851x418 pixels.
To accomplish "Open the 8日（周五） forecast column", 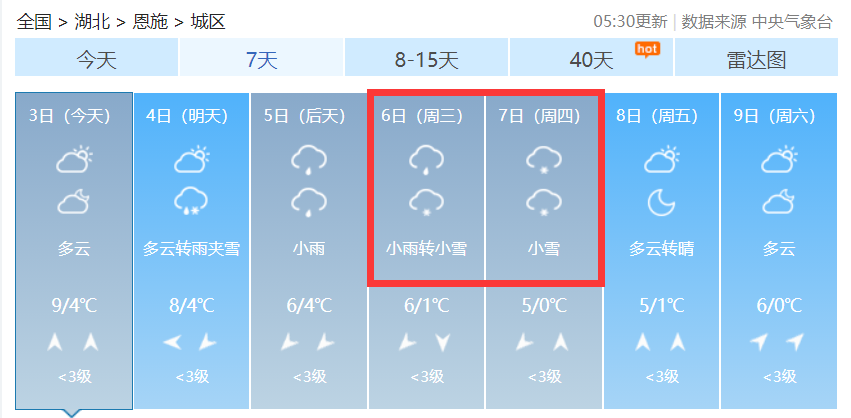I will pos(661,250).
